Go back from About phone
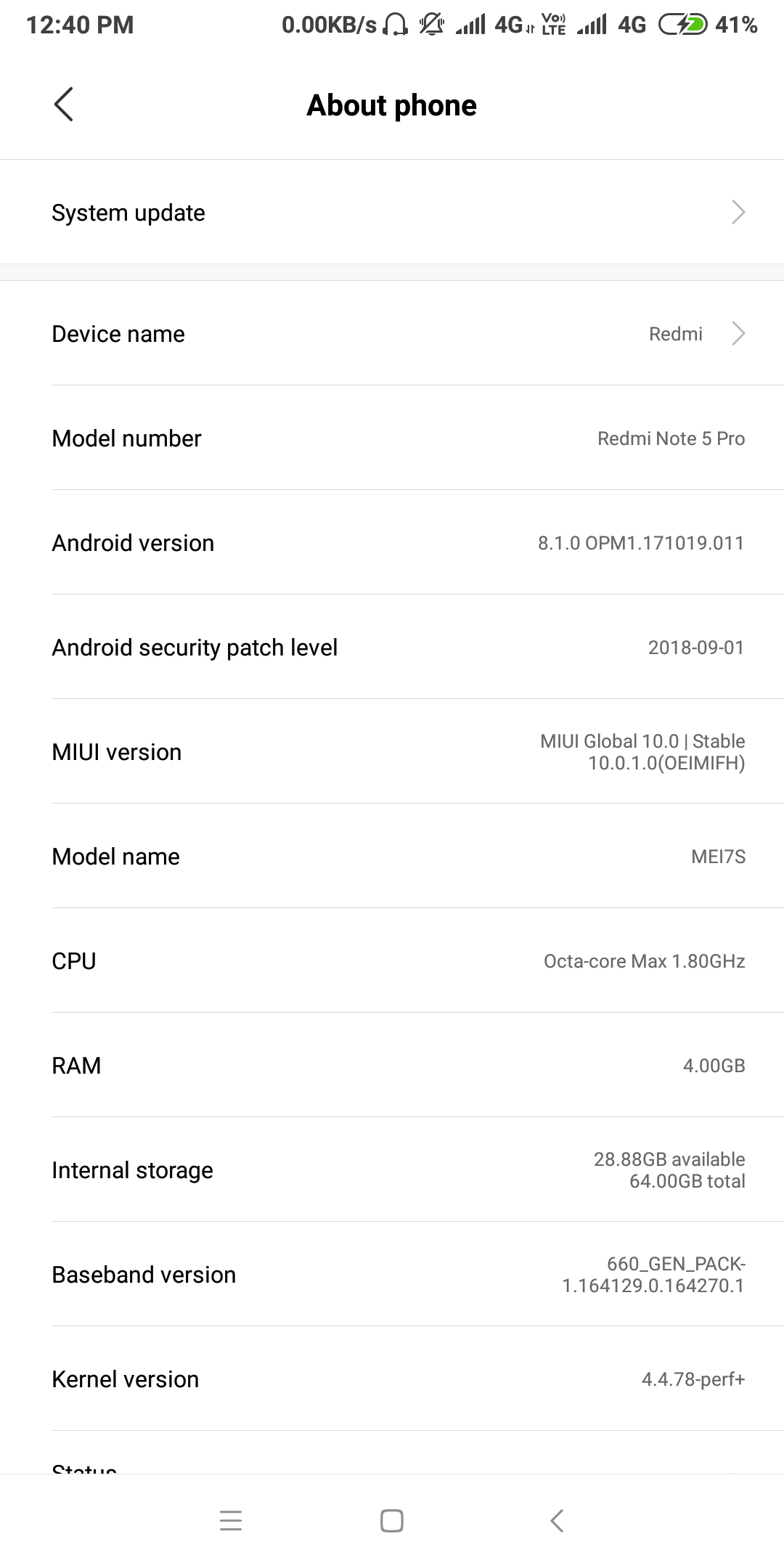 [64, 105]
